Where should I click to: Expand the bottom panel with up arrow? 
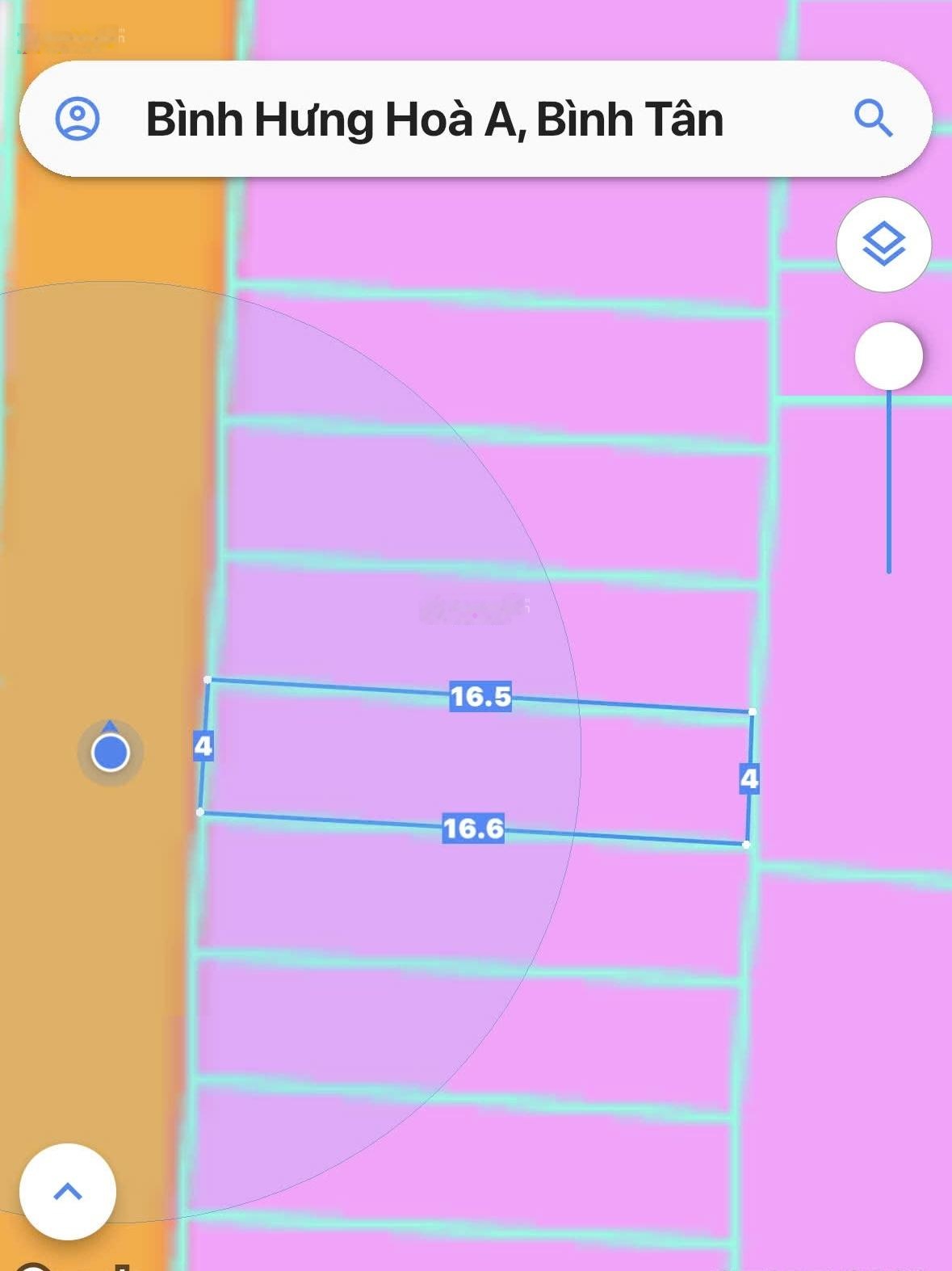click(68, 1191)
